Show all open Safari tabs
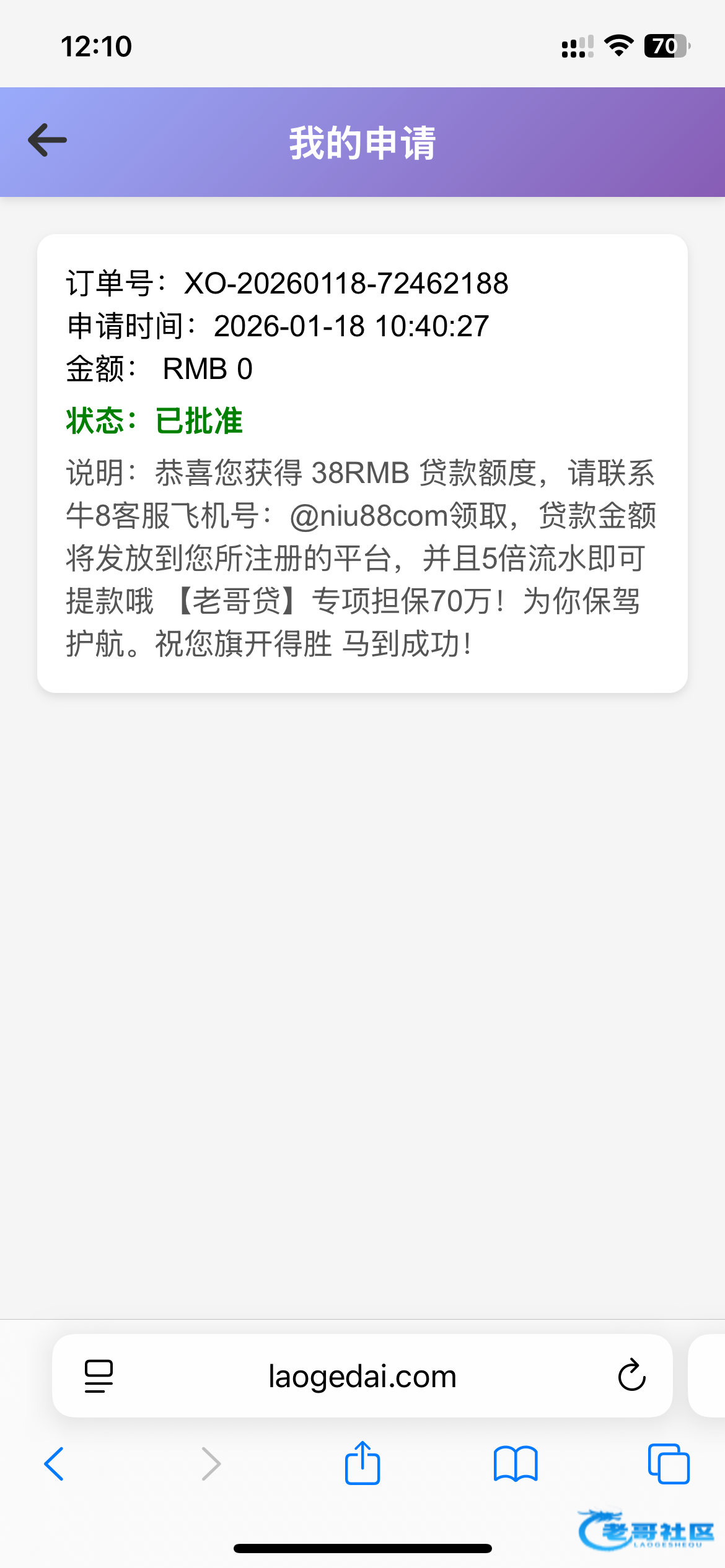The image size is (725, 1568). 668,1464
